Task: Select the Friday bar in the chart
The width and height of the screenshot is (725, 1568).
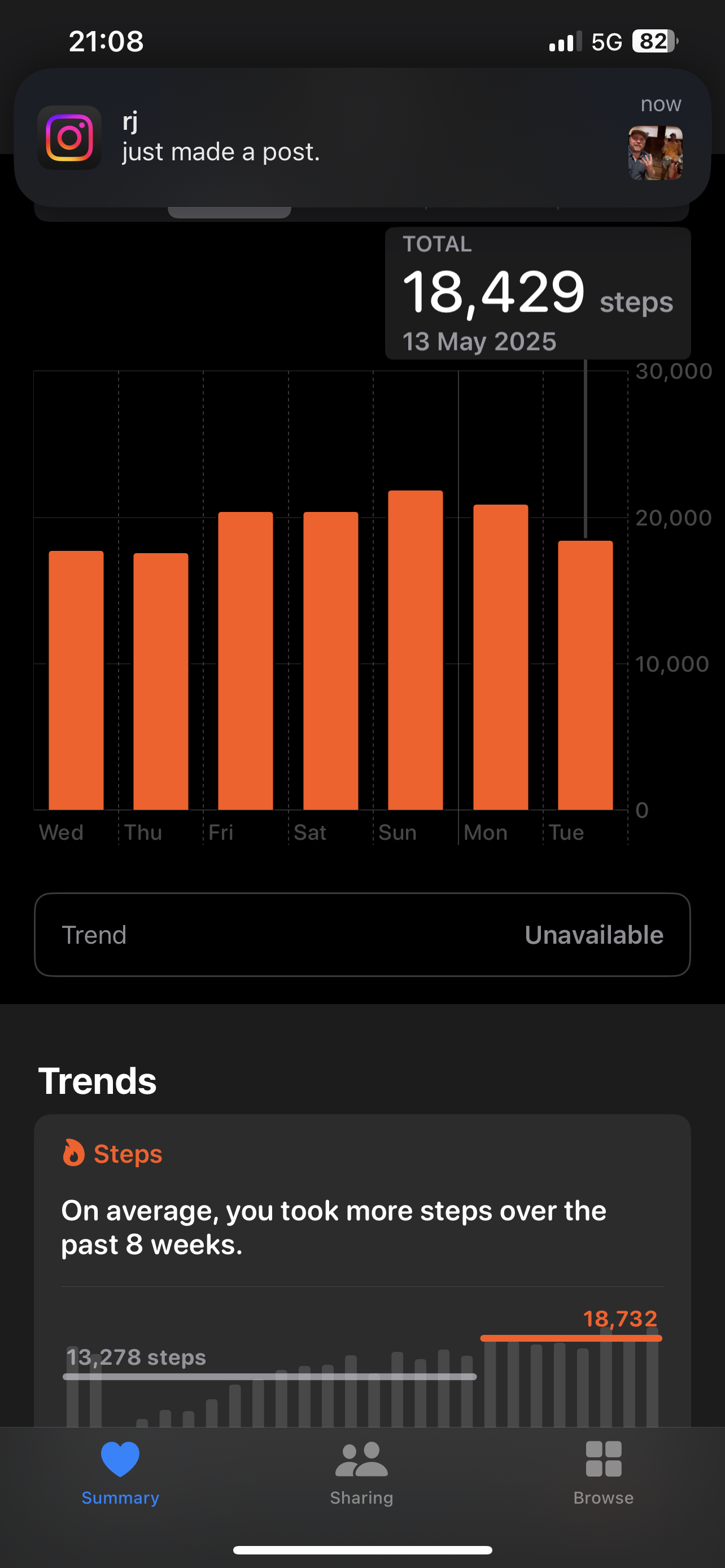Action: 245,661
